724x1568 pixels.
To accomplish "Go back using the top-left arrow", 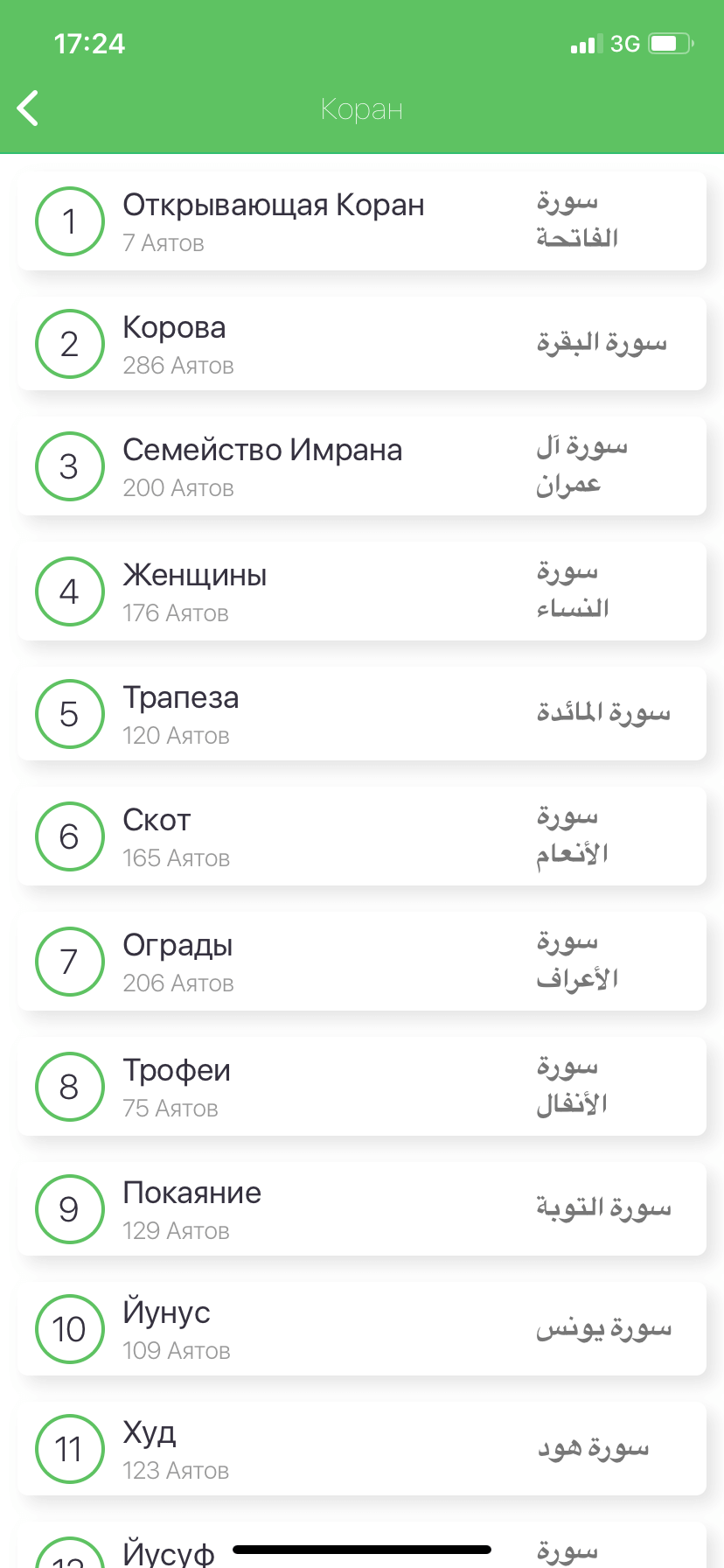I will click(x=29, y=108).
